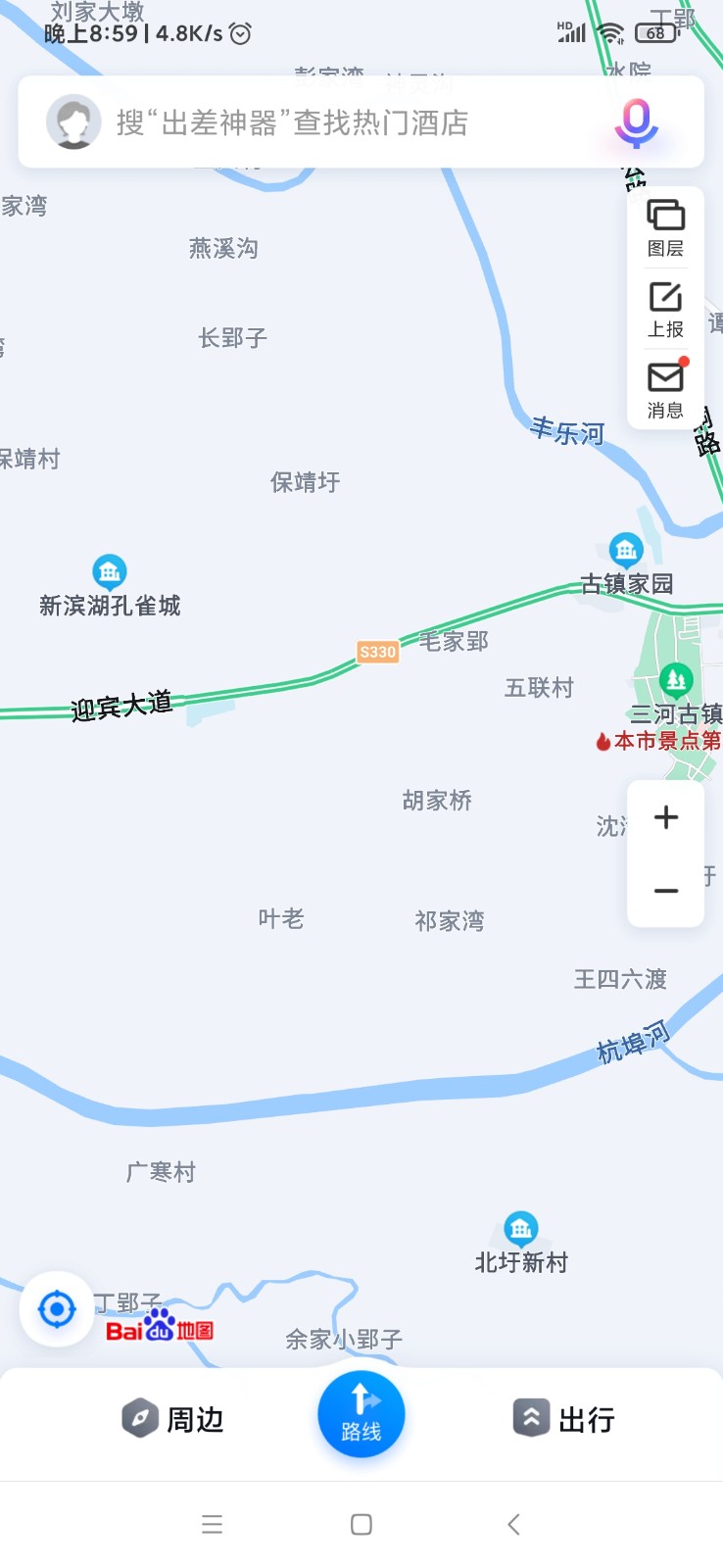
Task: Open 路线 route planning
Action: point(361,1414)
